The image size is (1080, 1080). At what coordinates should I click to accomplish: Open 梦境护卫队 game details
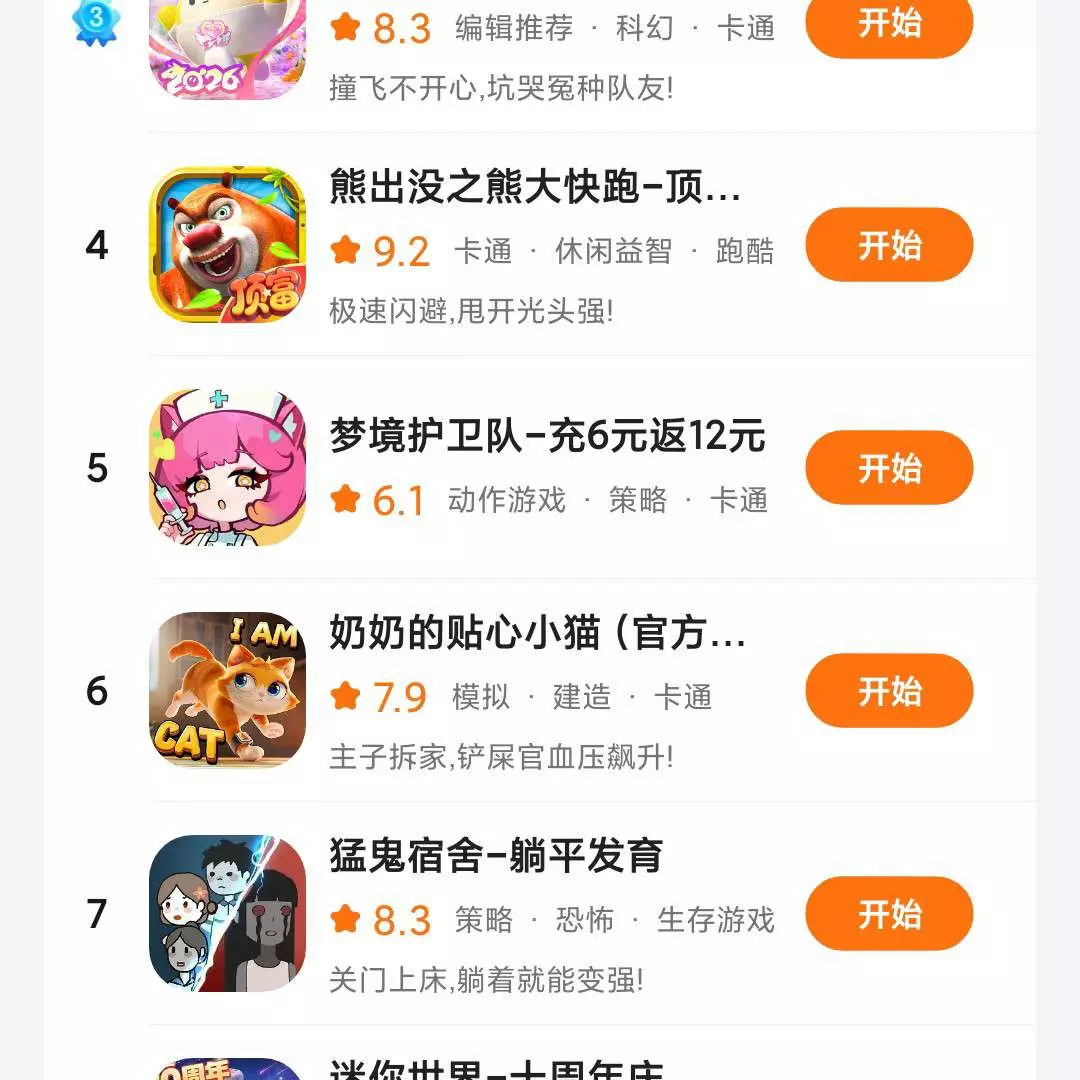pyautogui.click(x=547, y=437)
